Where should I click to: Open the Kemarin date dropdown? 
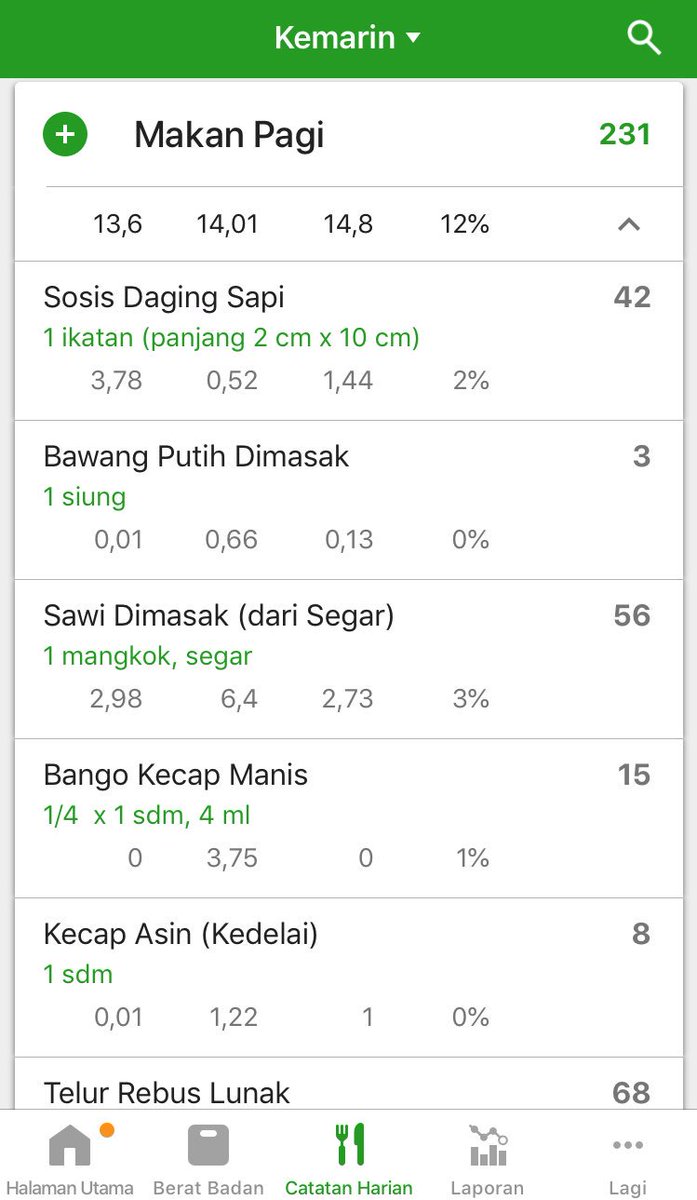(347, 39)
